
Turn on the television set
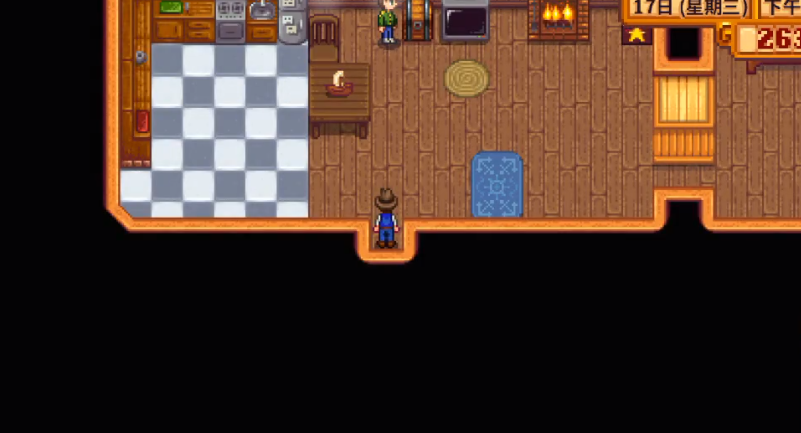coord(465,20)
